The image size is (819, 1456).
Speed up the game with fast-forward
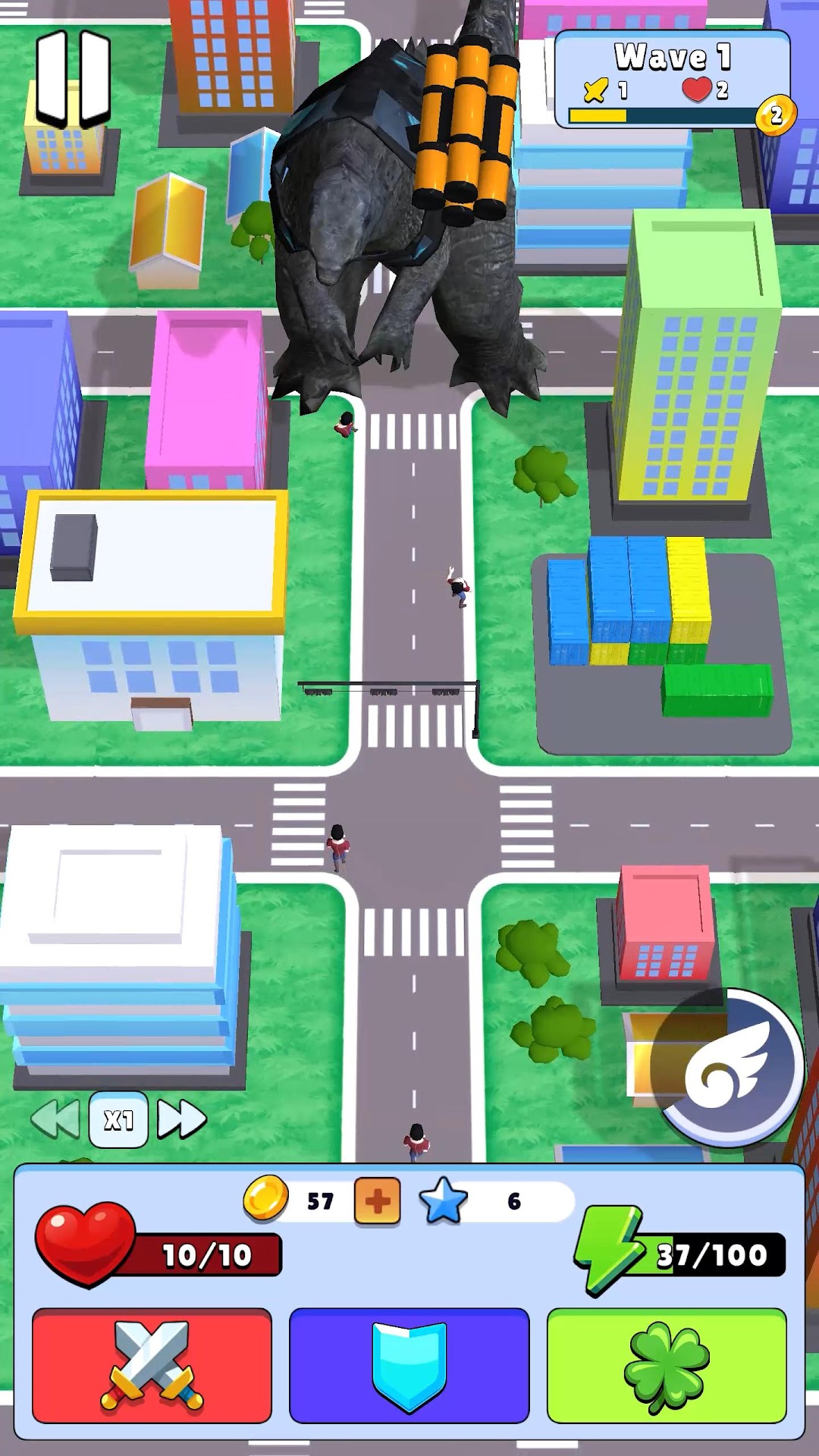(181, 1119)
